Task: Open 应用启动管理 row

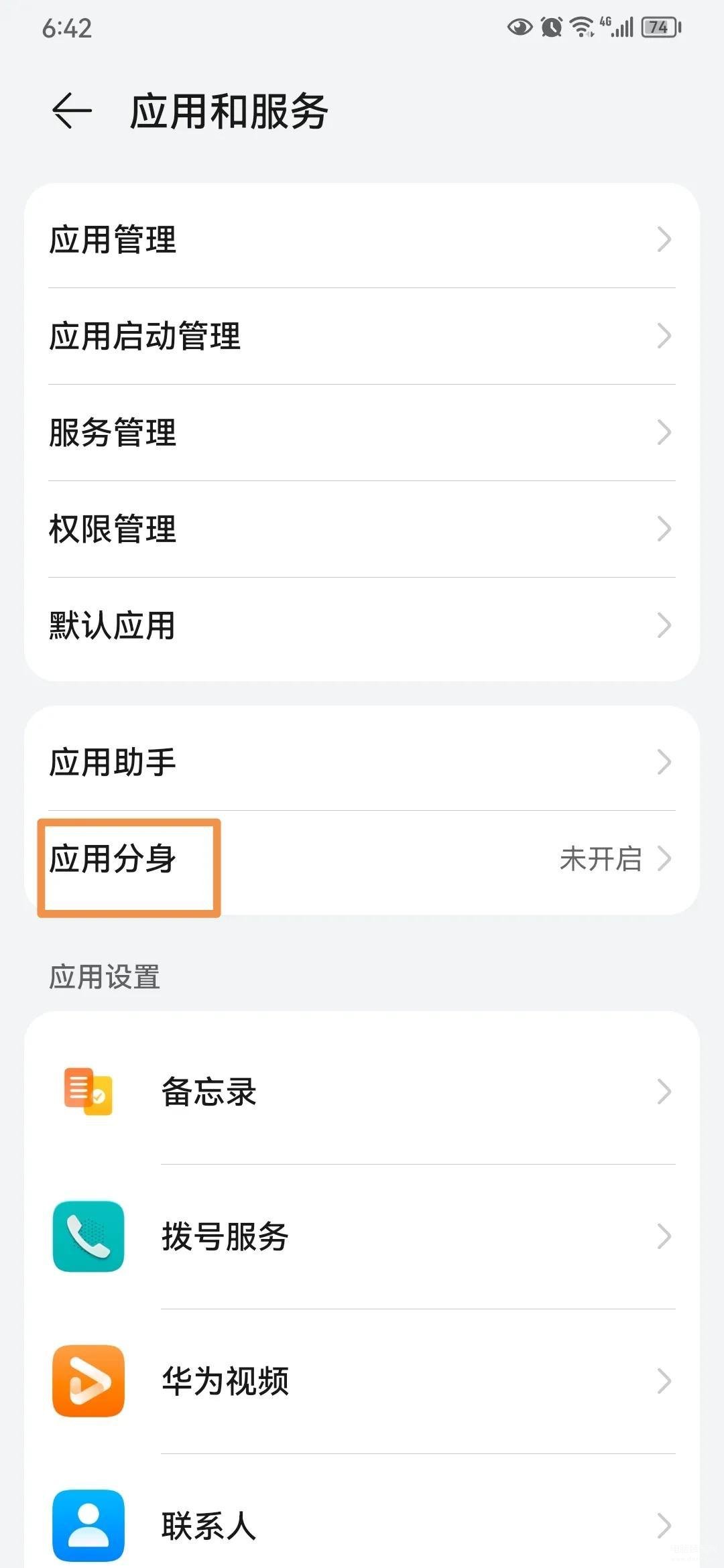Action: 362,336
